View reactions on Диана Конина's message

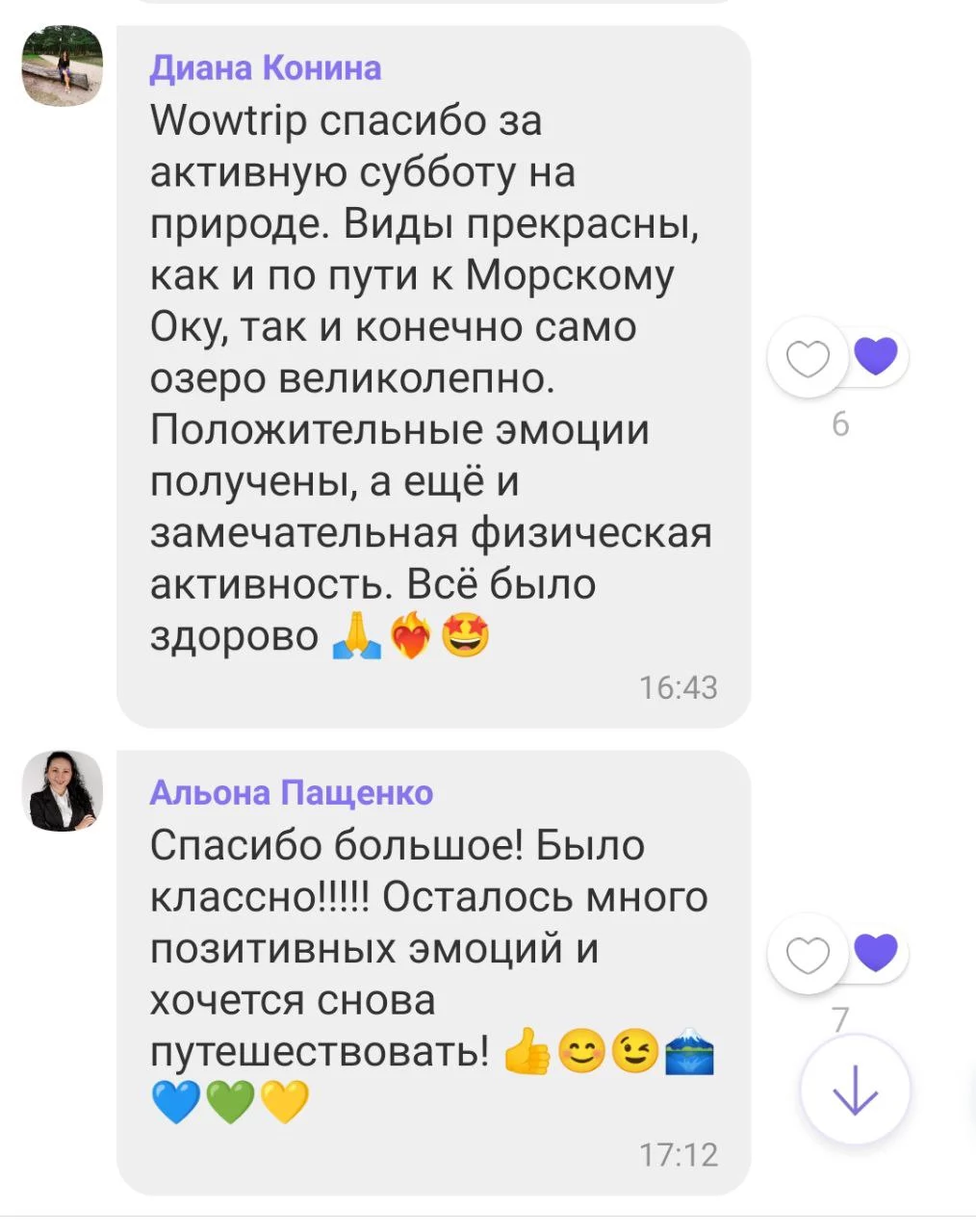pos(876,356)
